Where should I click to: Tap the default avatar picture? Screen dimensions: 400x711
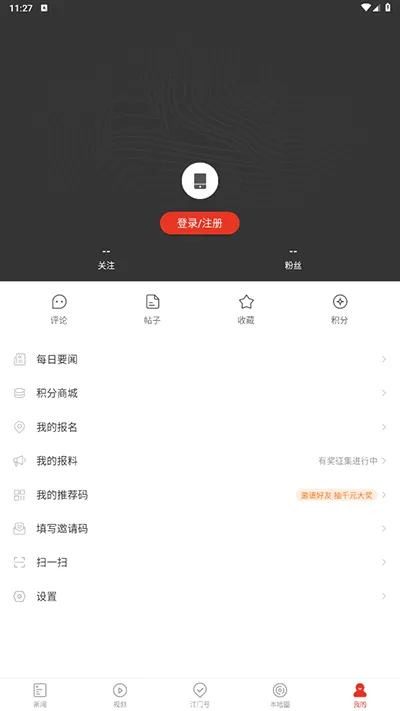(200, 181)
